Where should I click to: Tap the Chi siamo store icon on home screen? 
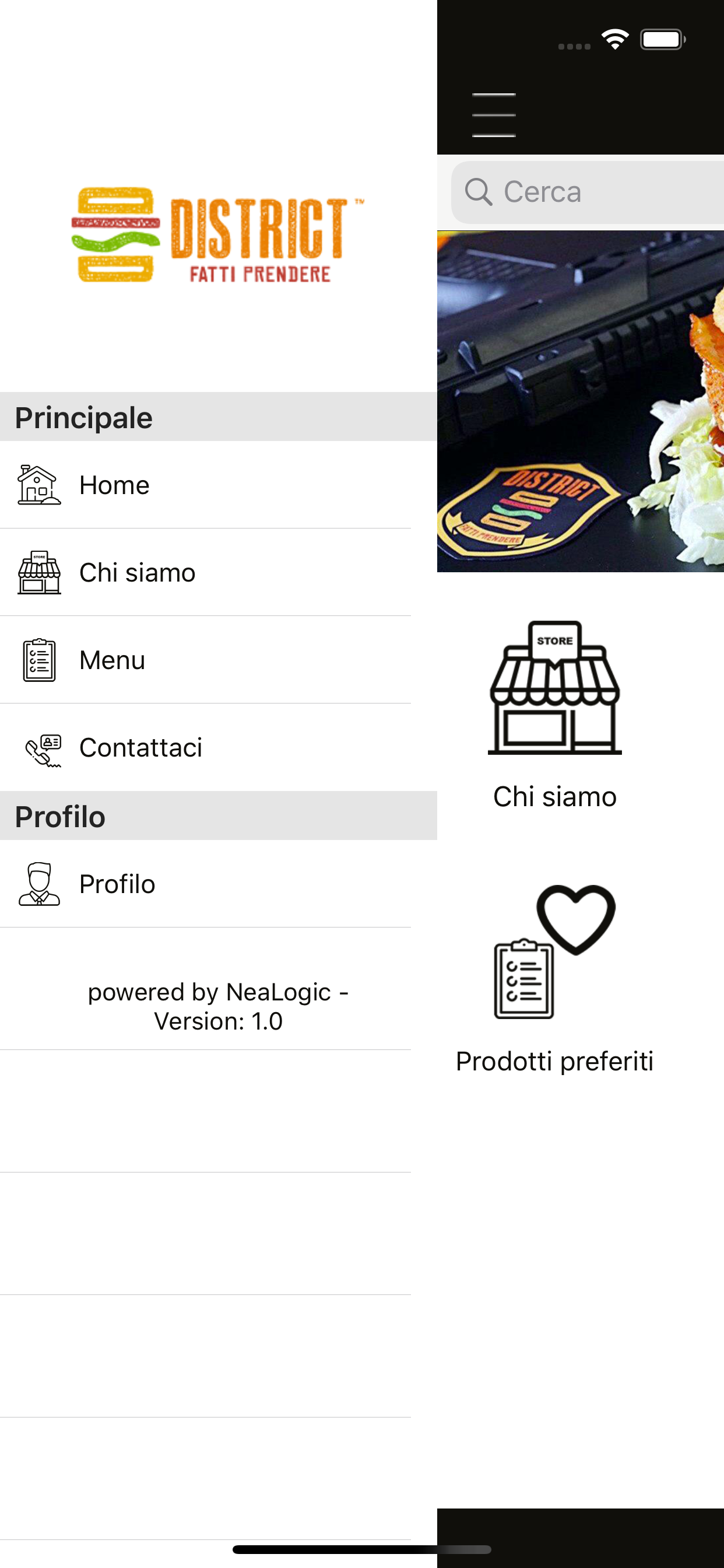pyautogui.click(x=554, y=688)
